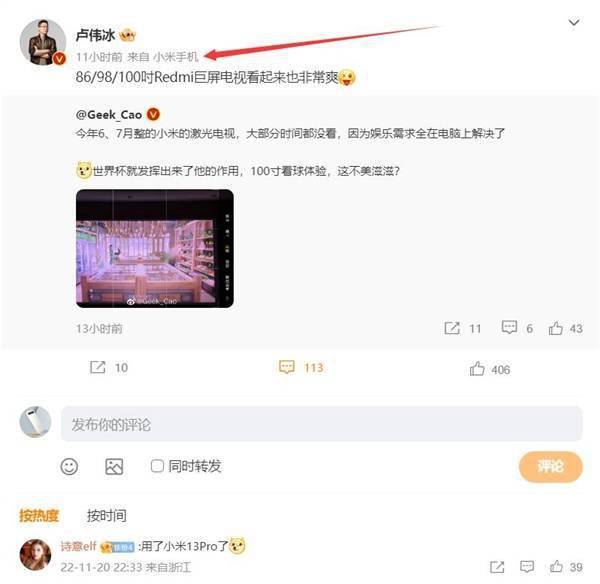The height and width of the screenshot is (584, 600).
Task: Open comments on the quoted Geek_Cao post
Action: [510, 328]
